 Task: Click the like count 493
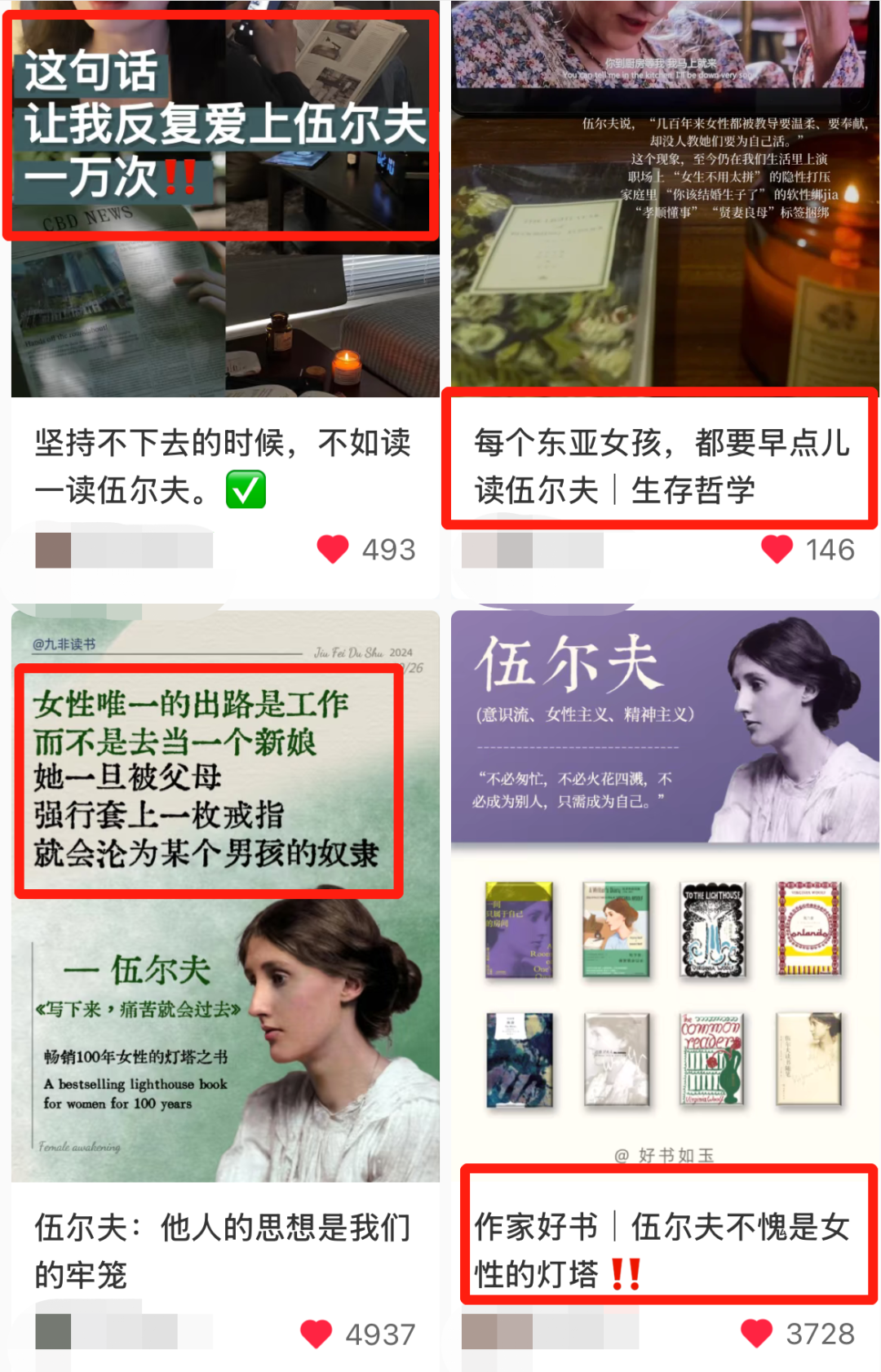(x=388, y=551)
